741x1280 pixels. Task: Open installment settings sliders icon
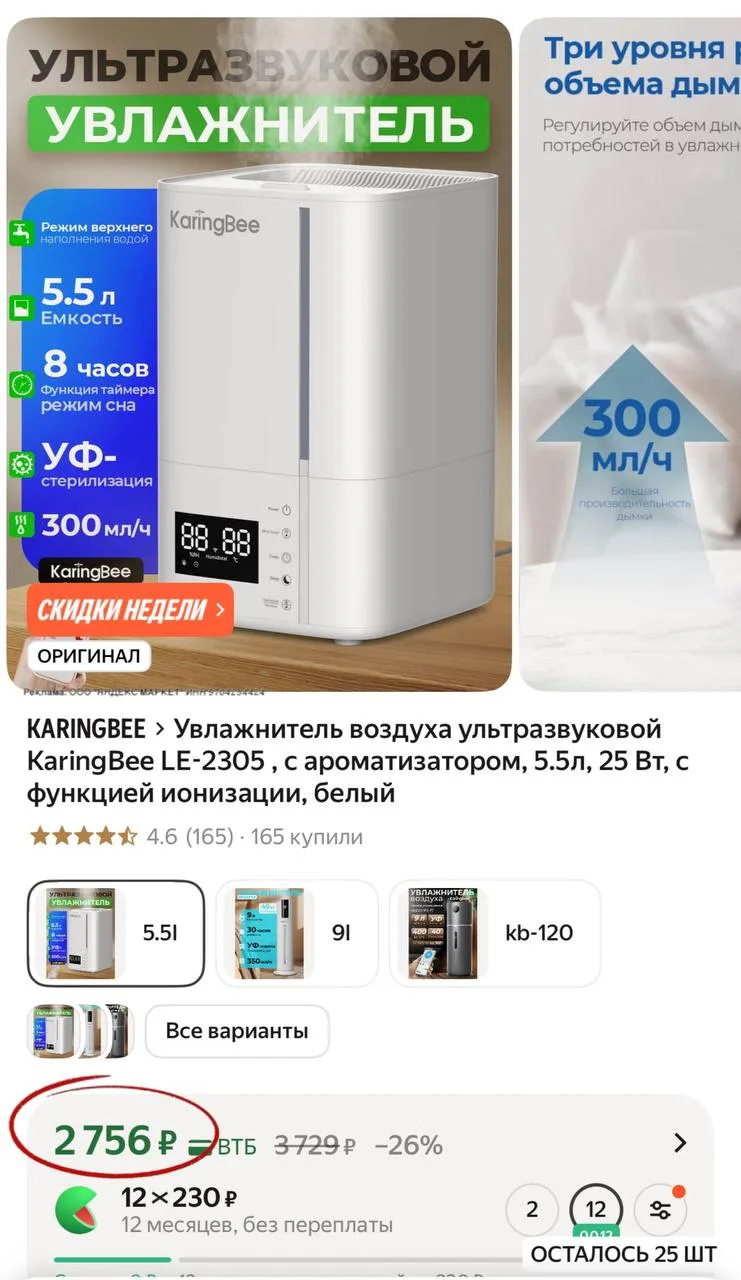(661, 1210)
